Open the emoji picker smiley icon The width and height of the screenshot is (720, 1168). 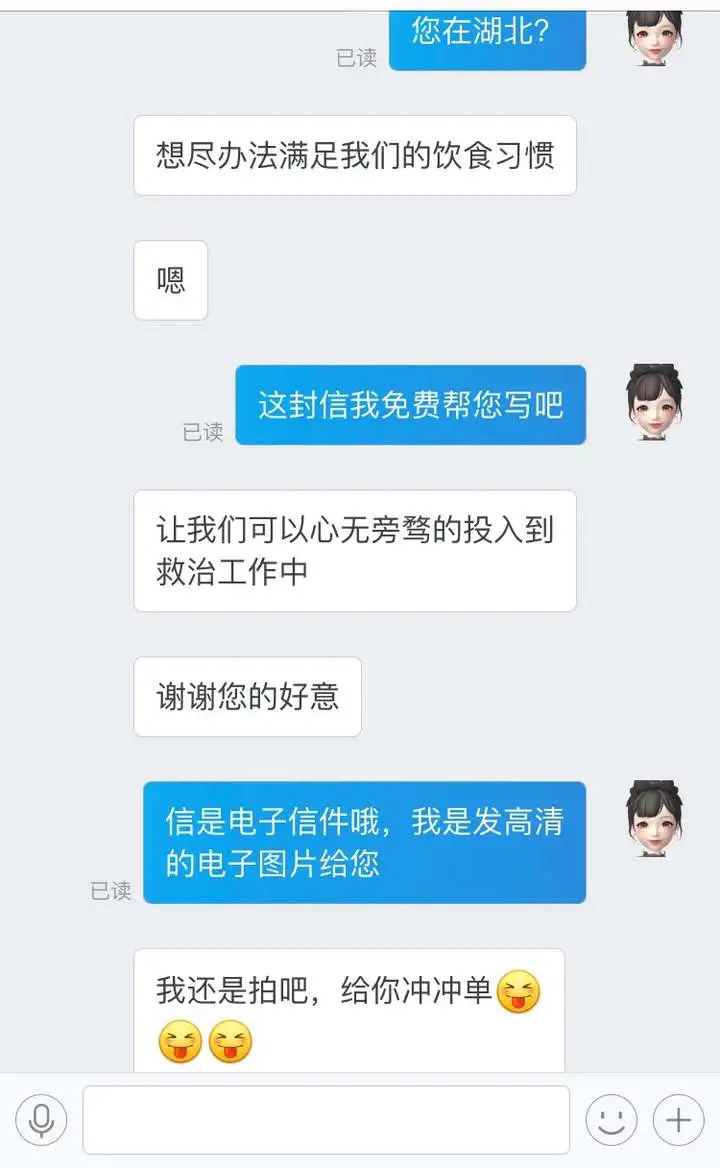coord(611,1119)
